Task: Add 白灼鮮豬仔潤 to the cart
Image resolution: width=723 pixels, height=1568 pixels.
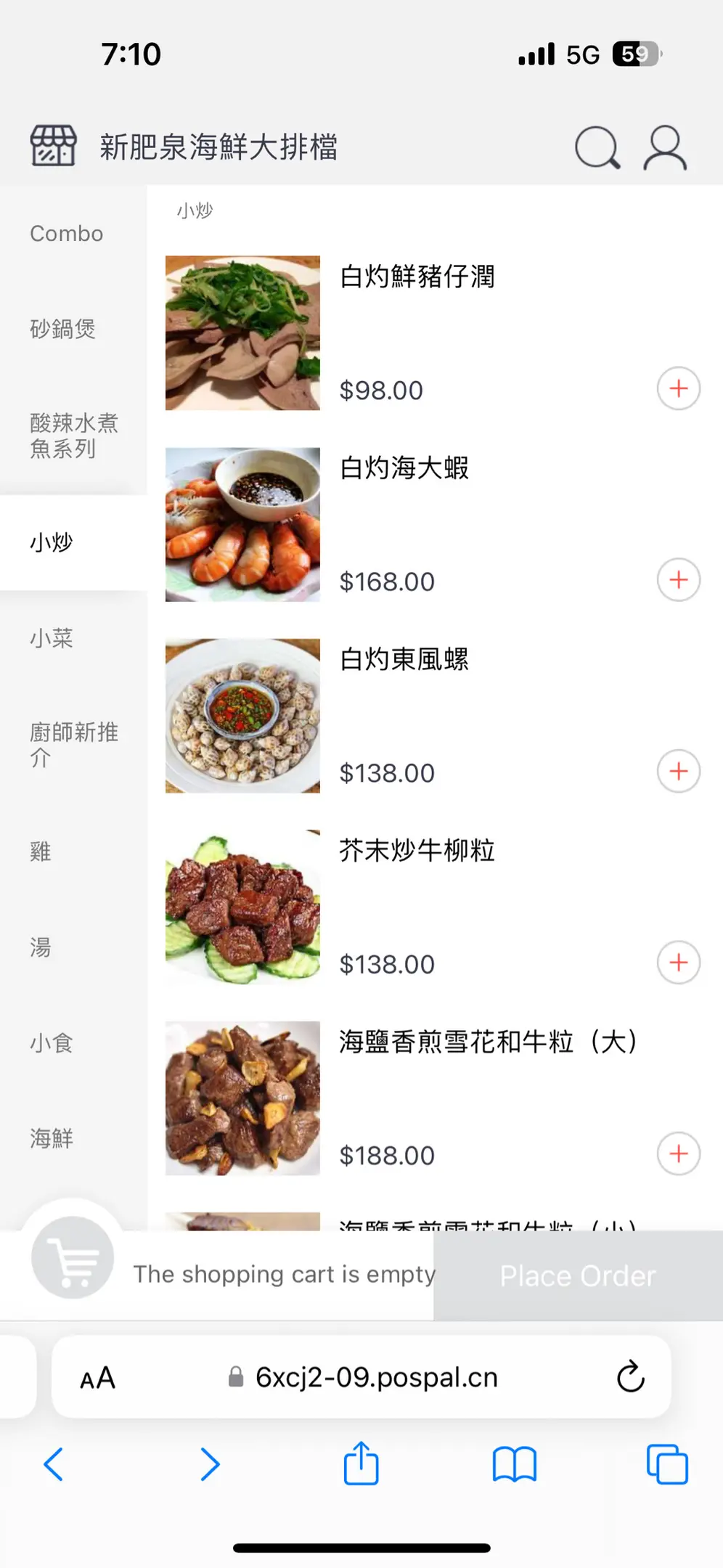Action: click(678, 388)
